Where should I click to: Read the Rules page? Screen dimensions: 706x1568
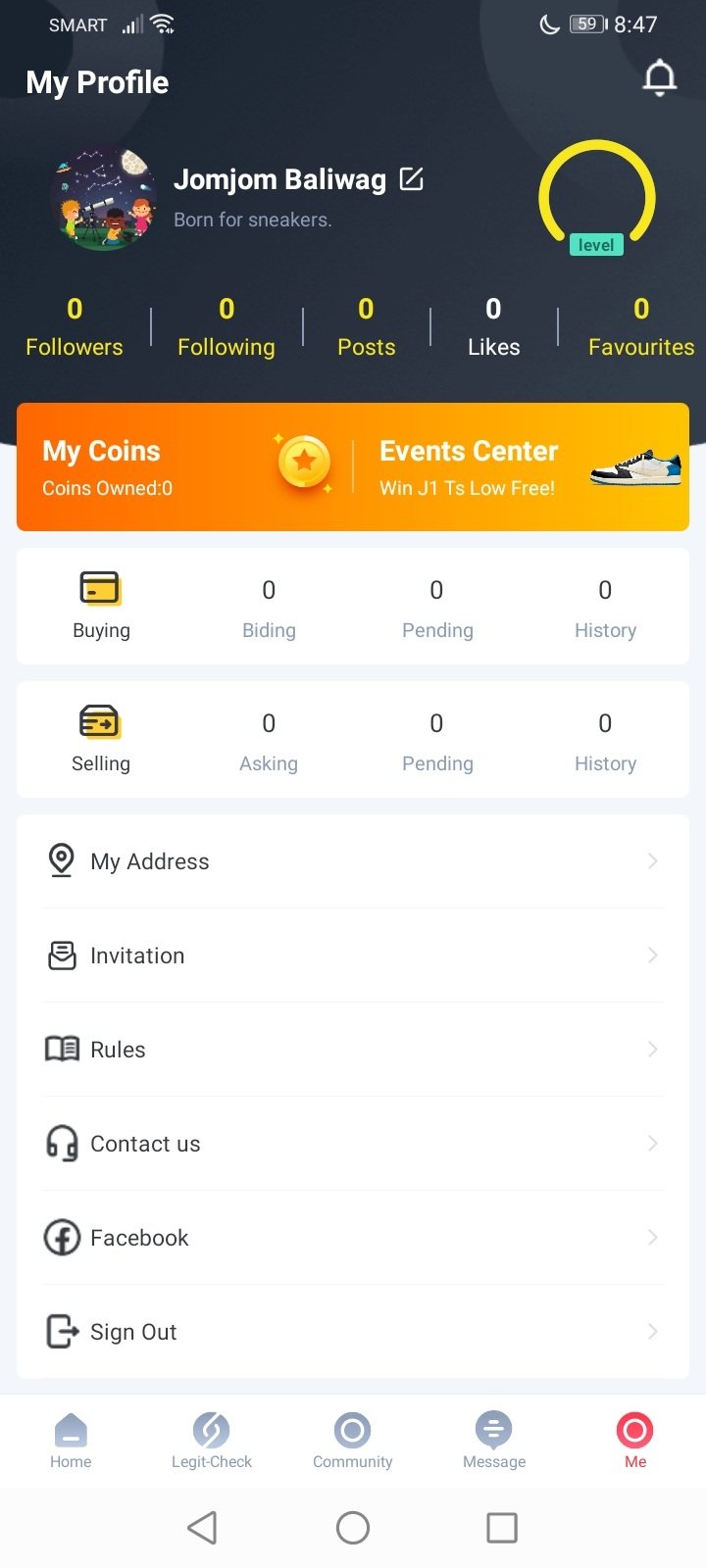click(x=353, y=1050)
